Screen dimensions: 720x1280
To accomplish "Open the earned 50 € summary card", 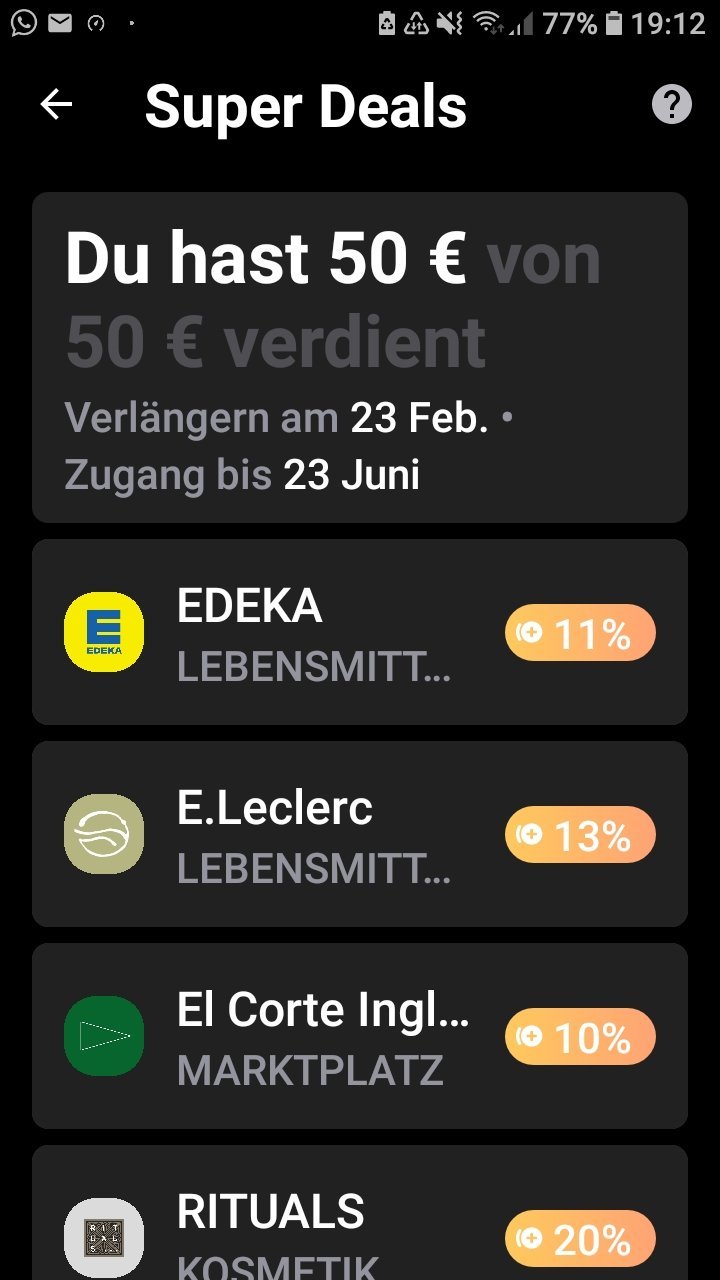I will tap(360, 358).
